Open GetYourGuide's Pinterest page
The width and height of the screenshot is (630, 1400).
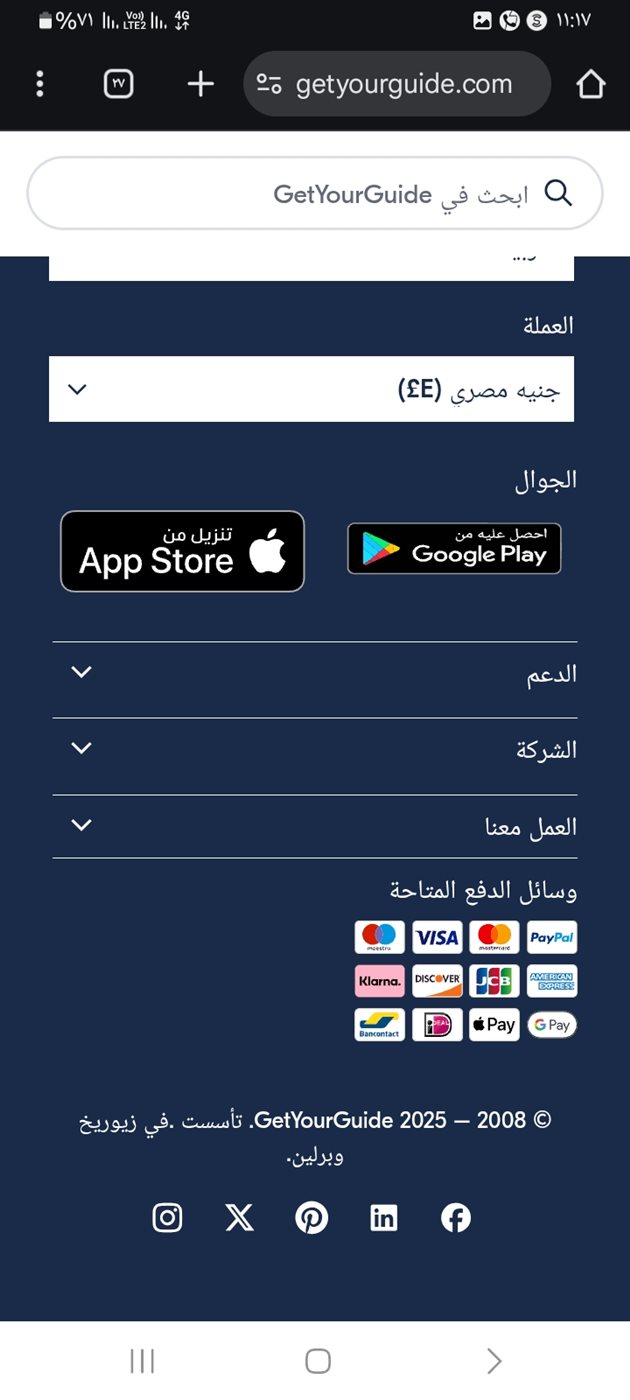point(312,1217)
